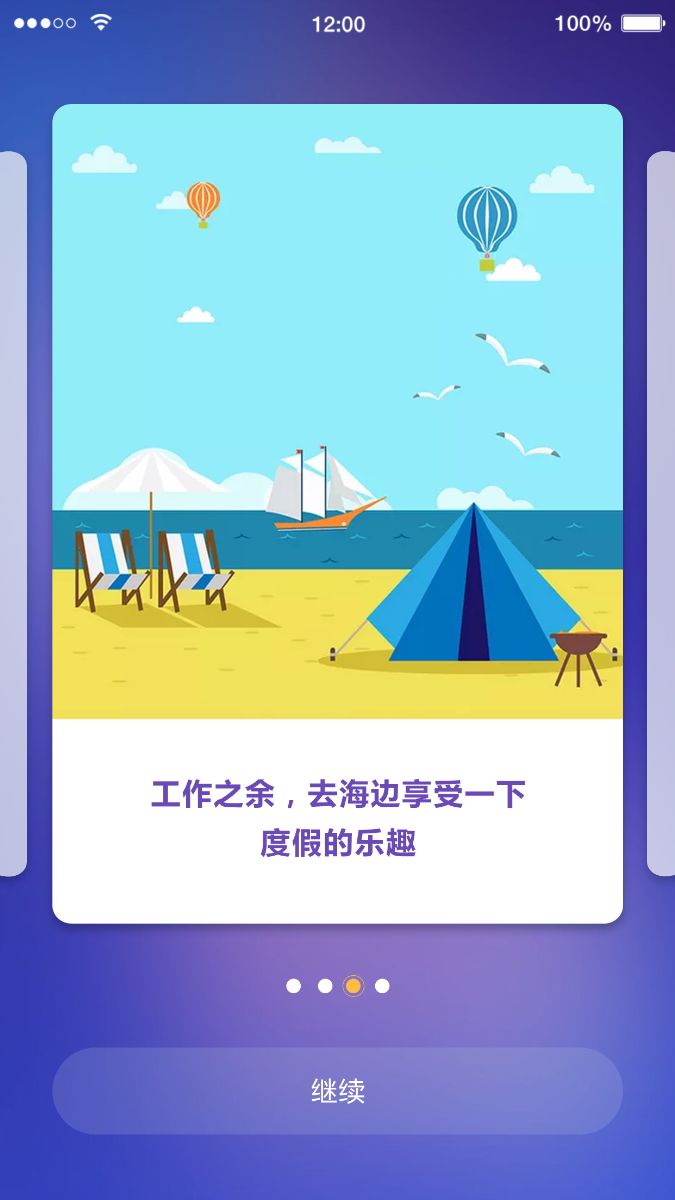
Task: Select the fourth page indicator dot
Action: pyautogui.click(x=382, y=986)
